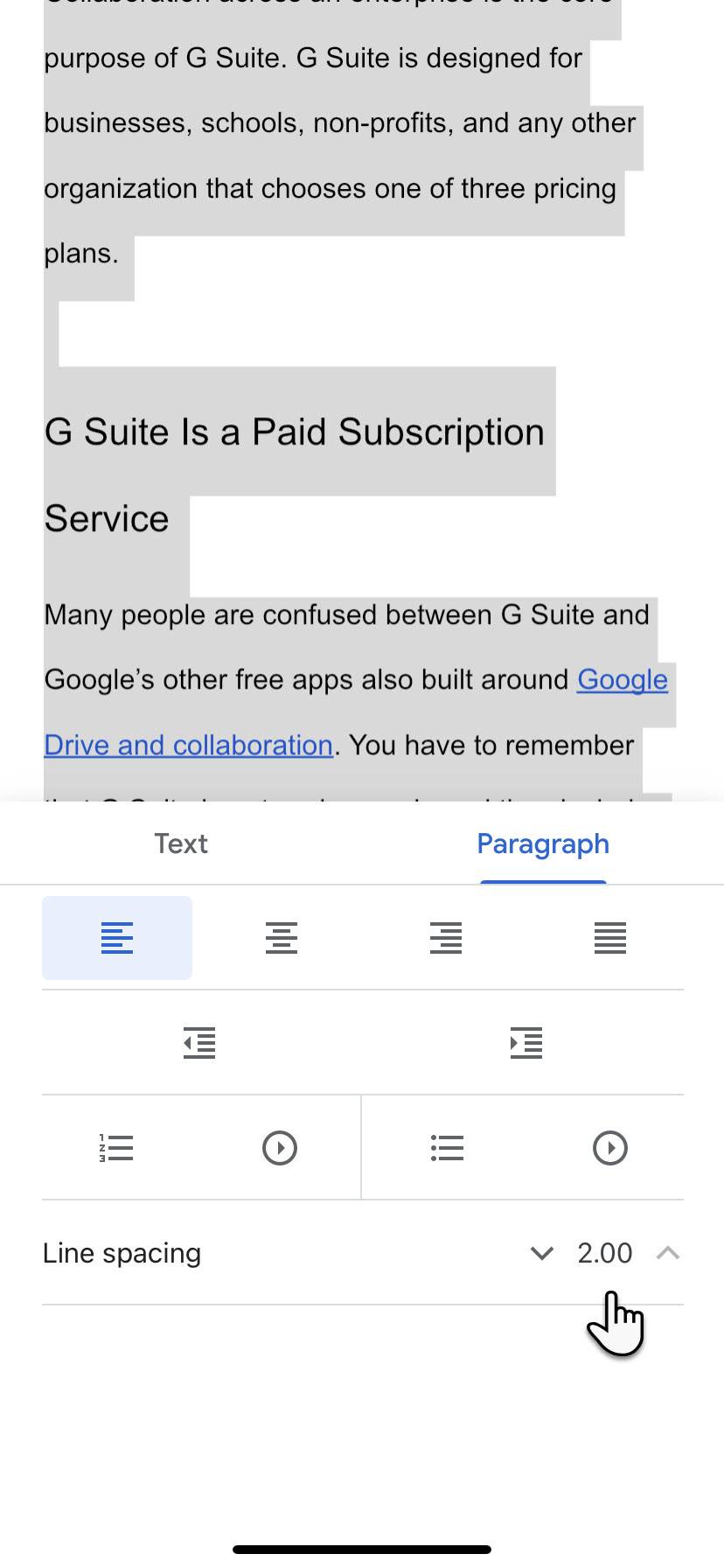
Task: Align paragraph to the right
Action: pyautogui.click(x=446, y=938)
